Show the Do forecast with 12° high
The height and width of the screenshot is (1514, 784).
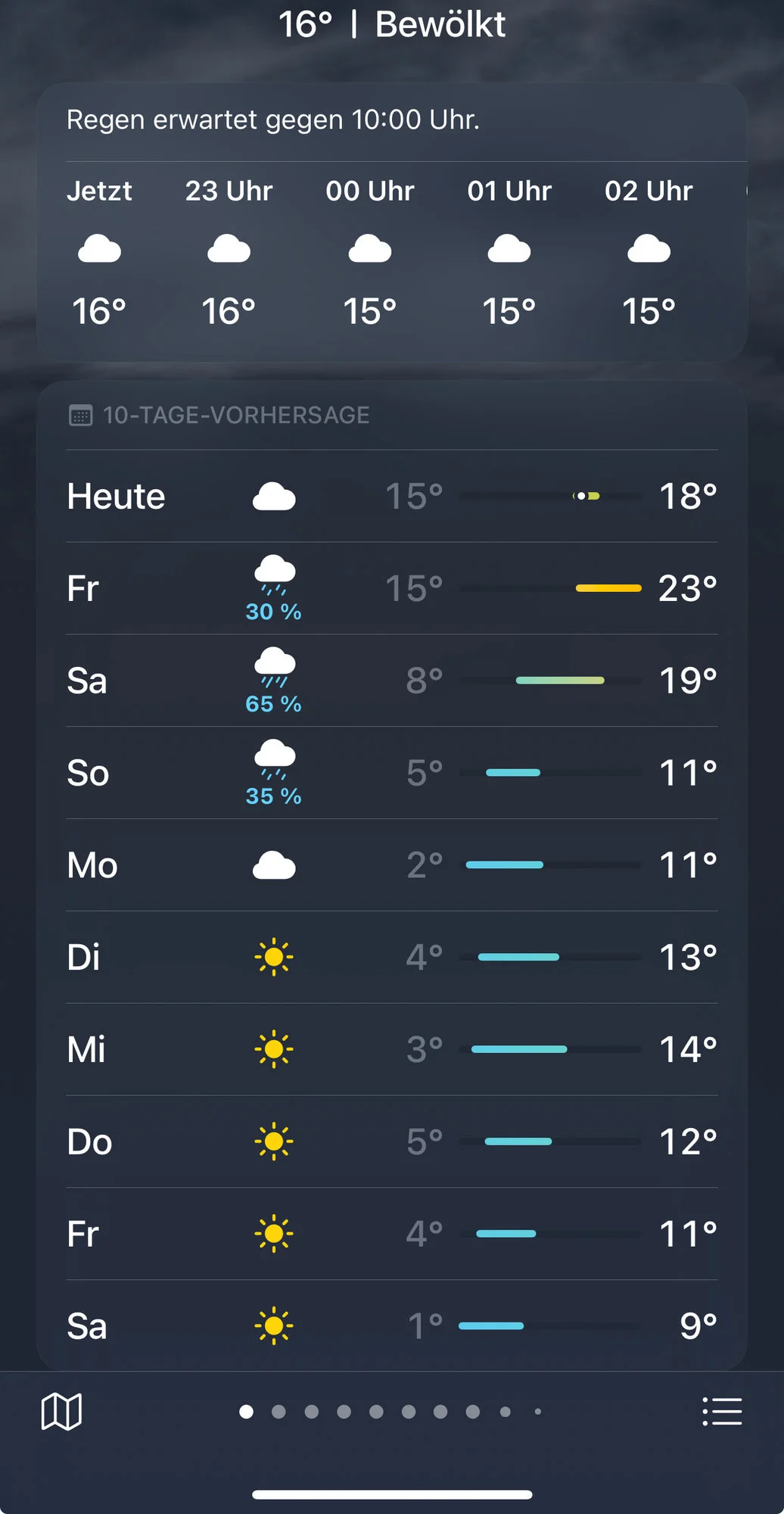(x=392, y=1142)
